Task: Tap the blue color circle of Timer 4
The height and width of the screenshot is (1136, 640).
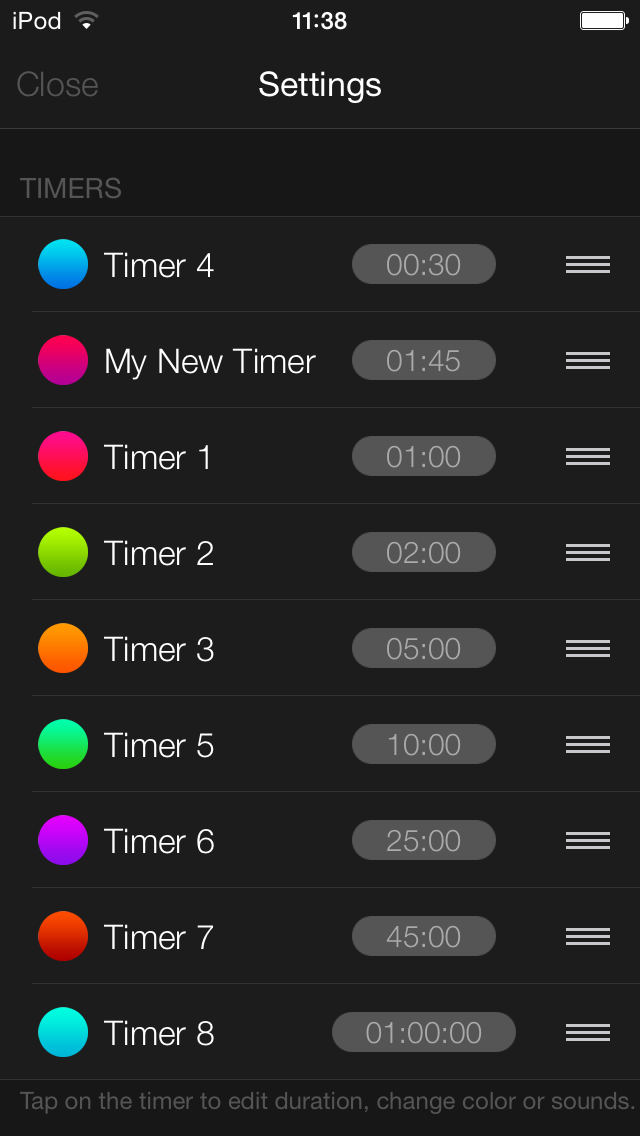Action: (63, 265)
